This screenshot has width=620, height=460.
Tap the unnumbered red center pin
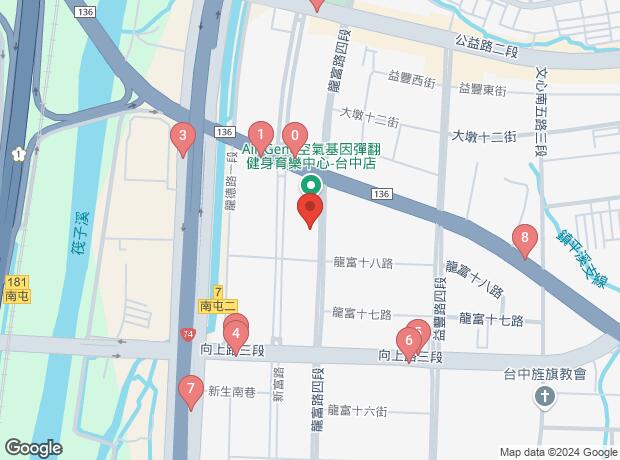[x=310, y=210]
